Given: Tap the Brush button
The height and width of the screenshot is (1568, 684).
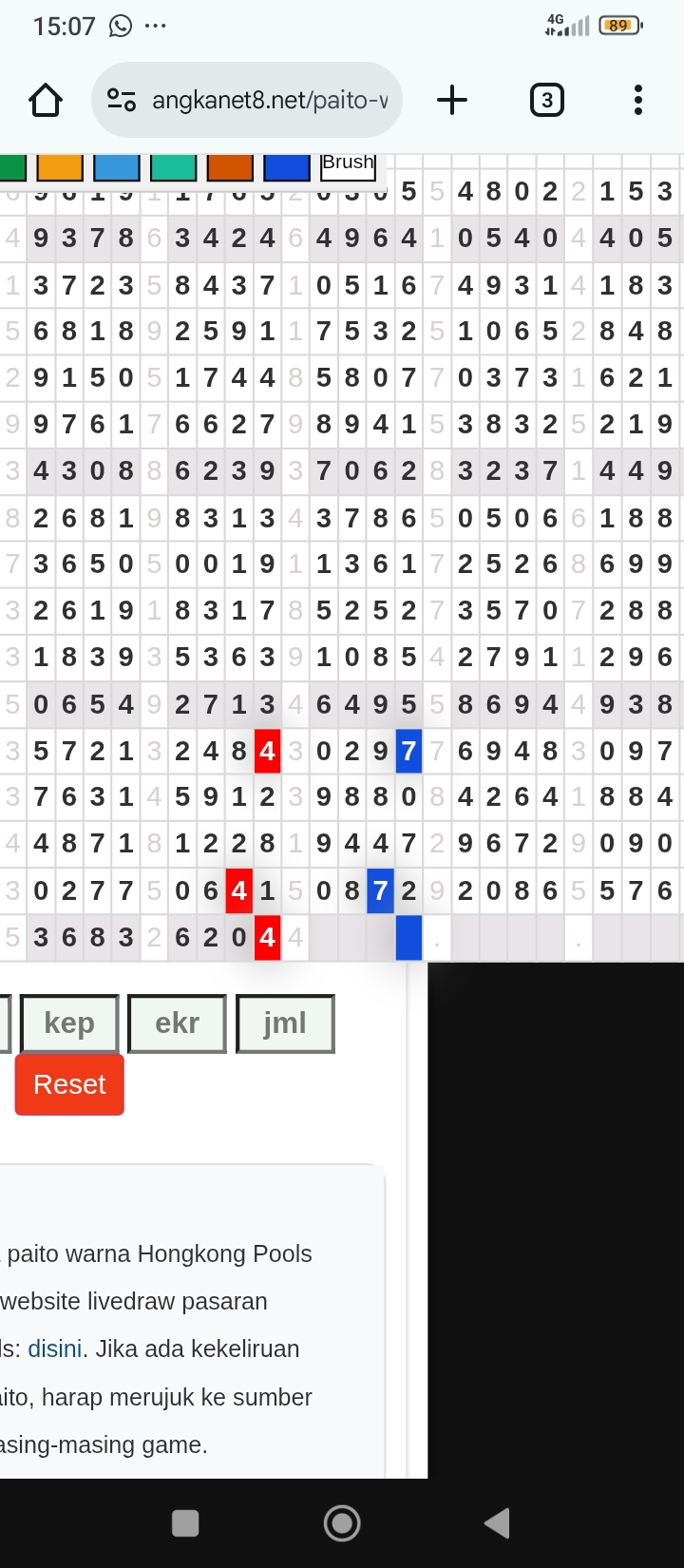Looking at the screenshot, I should (x=348, y=165).
